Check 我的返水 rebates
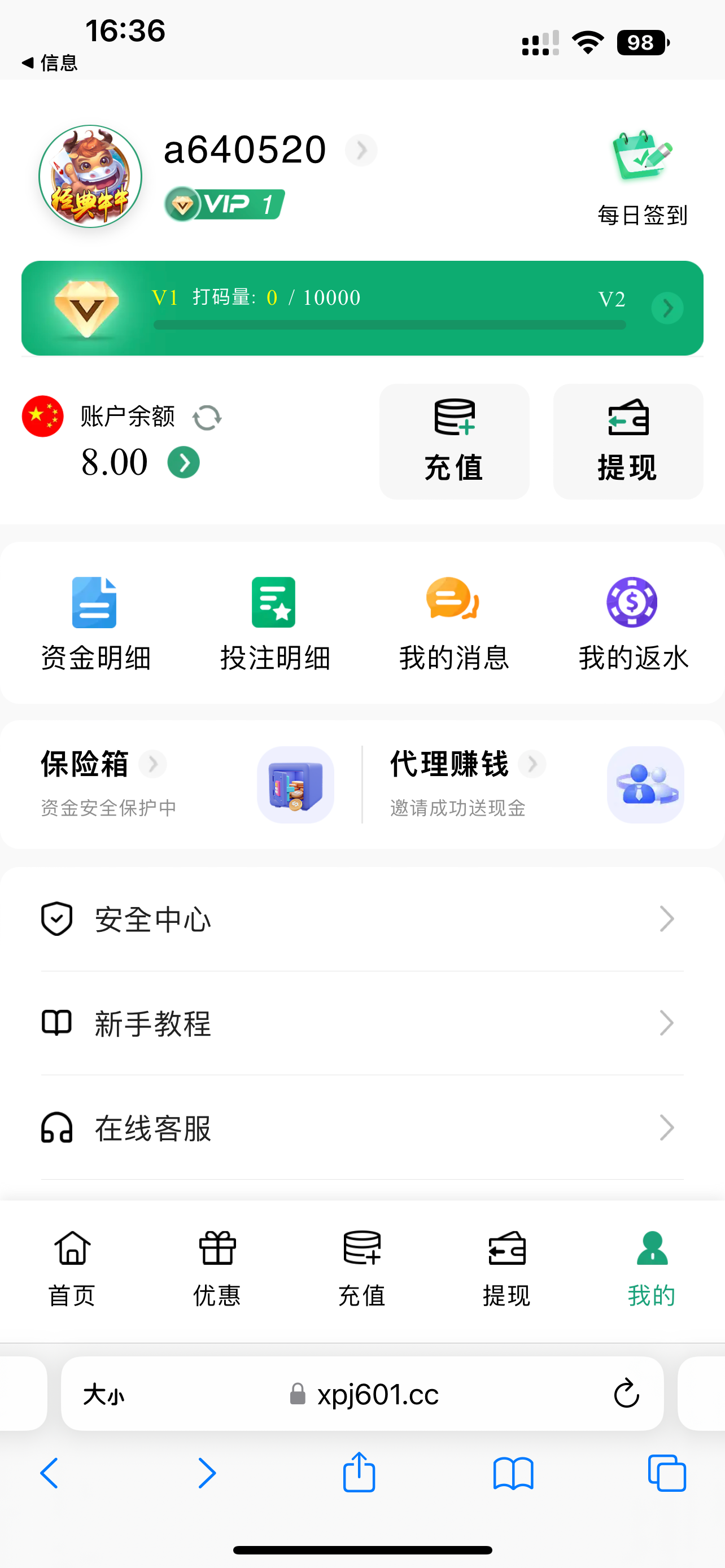The height and width of the screenshot is (1568, 725). pyautogui.click(x=633, y=623)
